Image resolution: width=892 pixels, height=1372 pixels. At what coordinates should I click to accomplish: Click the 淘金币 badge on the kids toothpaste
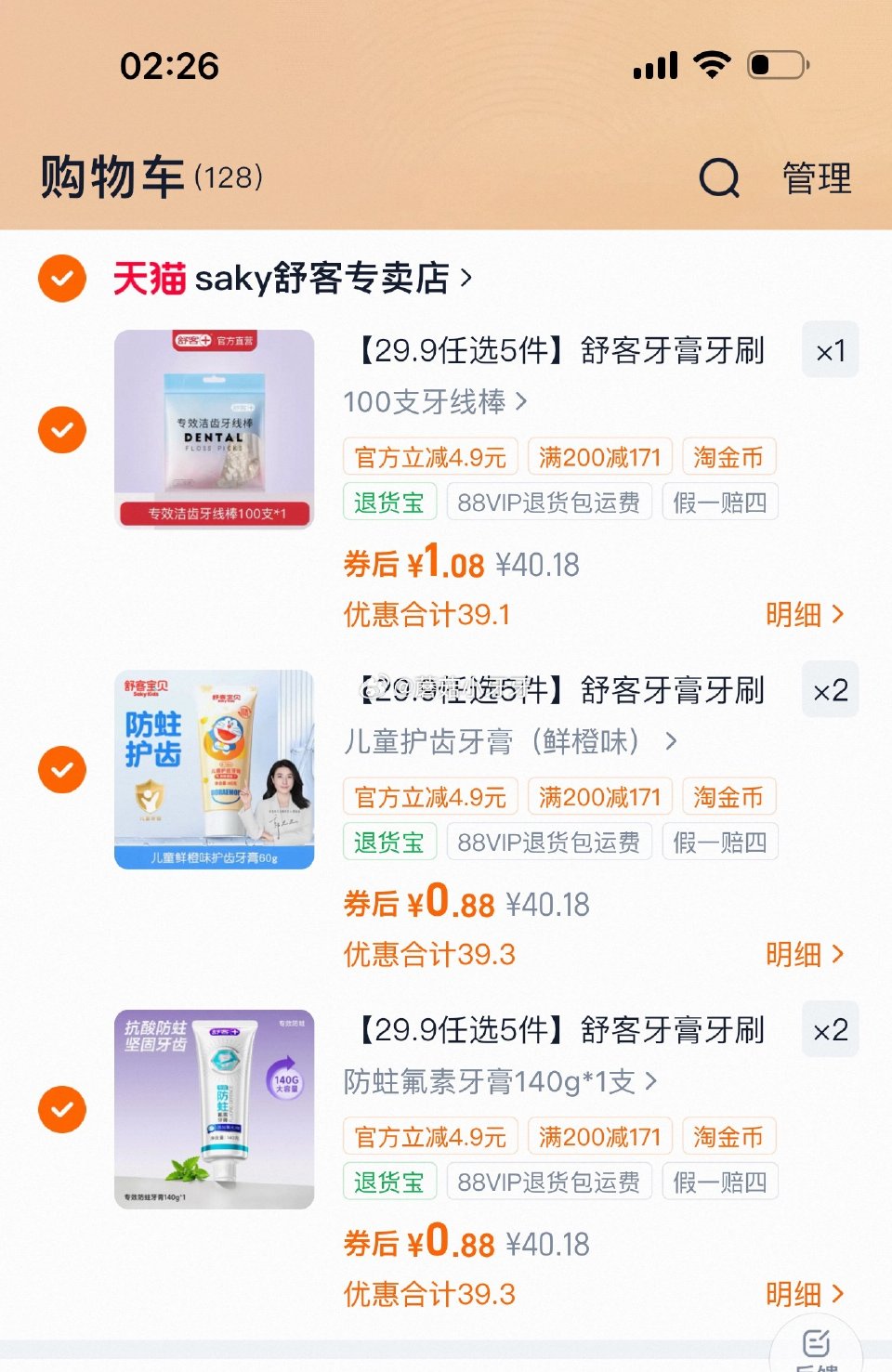click(728, 796)
